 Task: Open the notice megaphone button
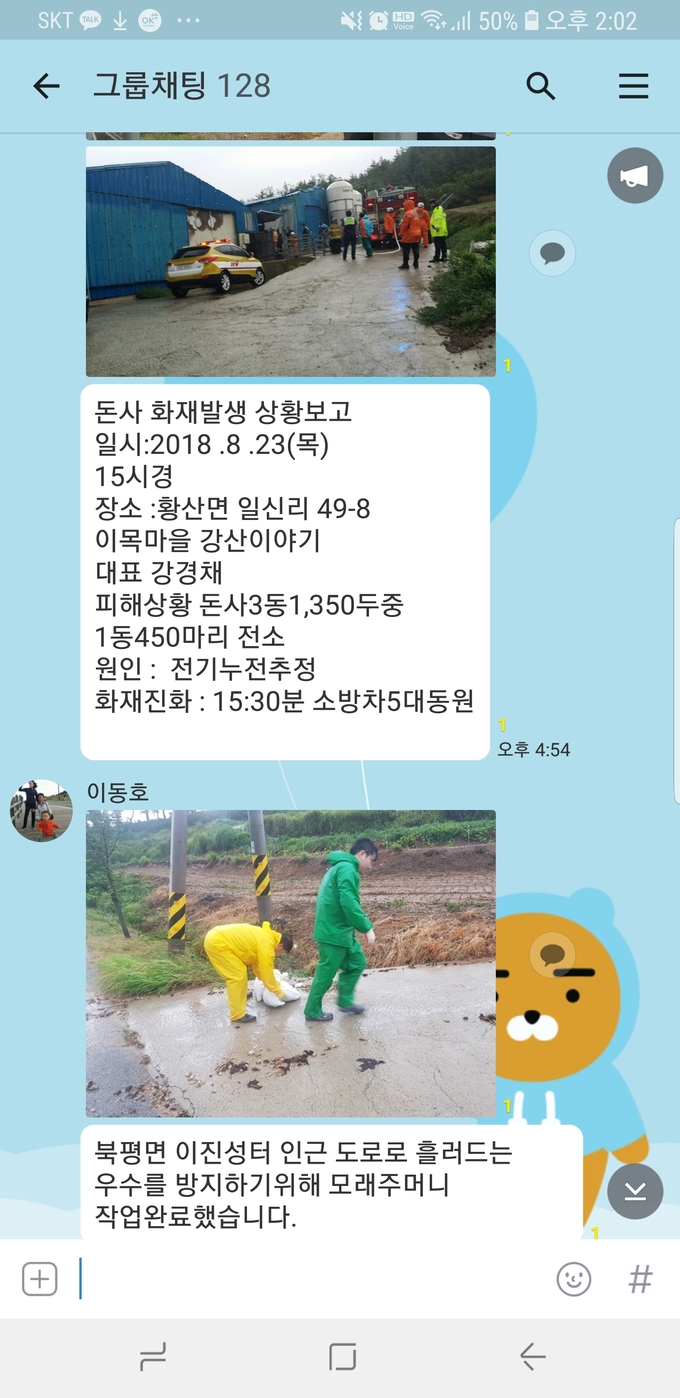point(635,176)
